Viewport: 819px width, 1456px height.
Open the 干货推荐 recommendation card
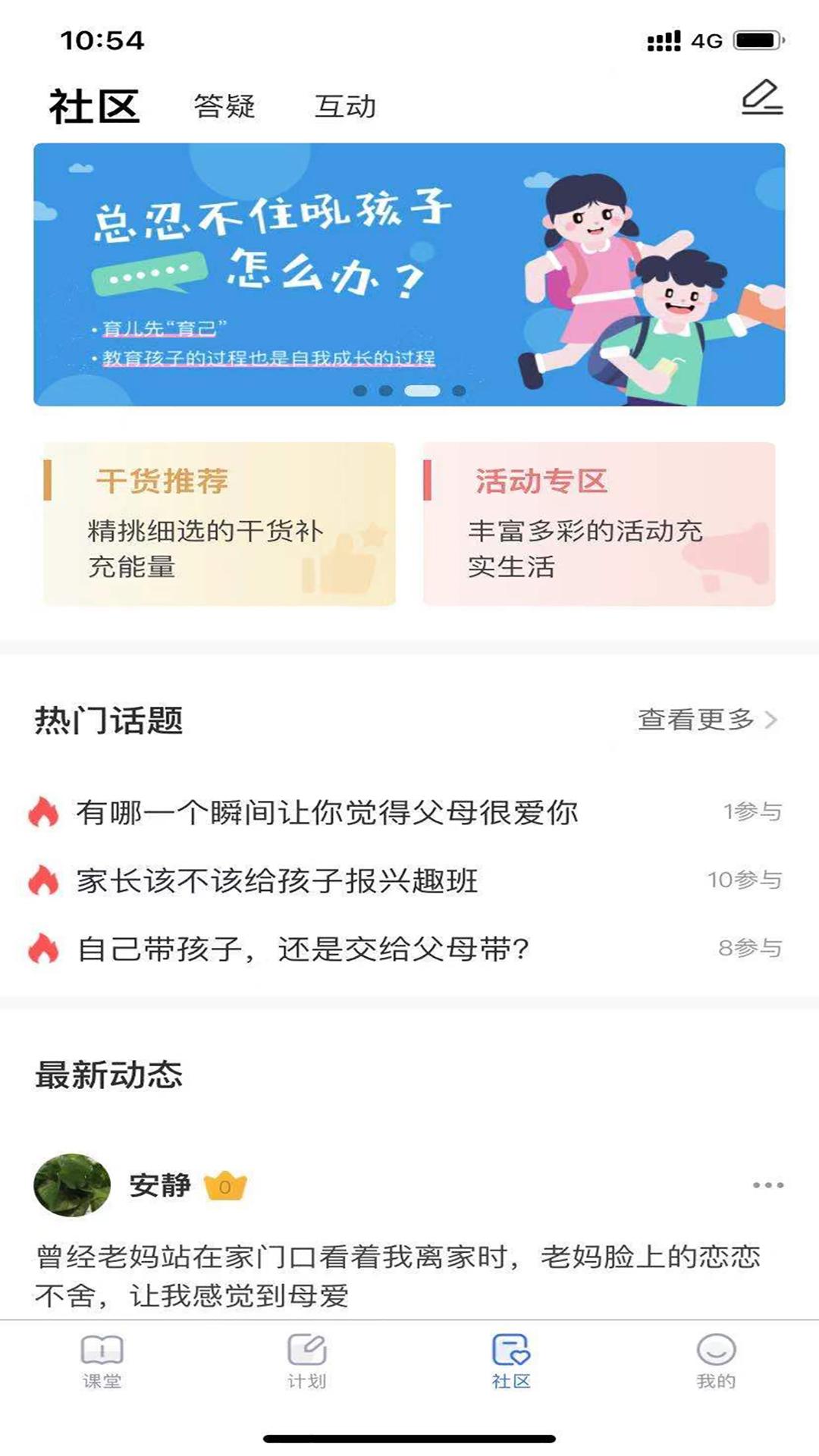[x=221, y=525]
